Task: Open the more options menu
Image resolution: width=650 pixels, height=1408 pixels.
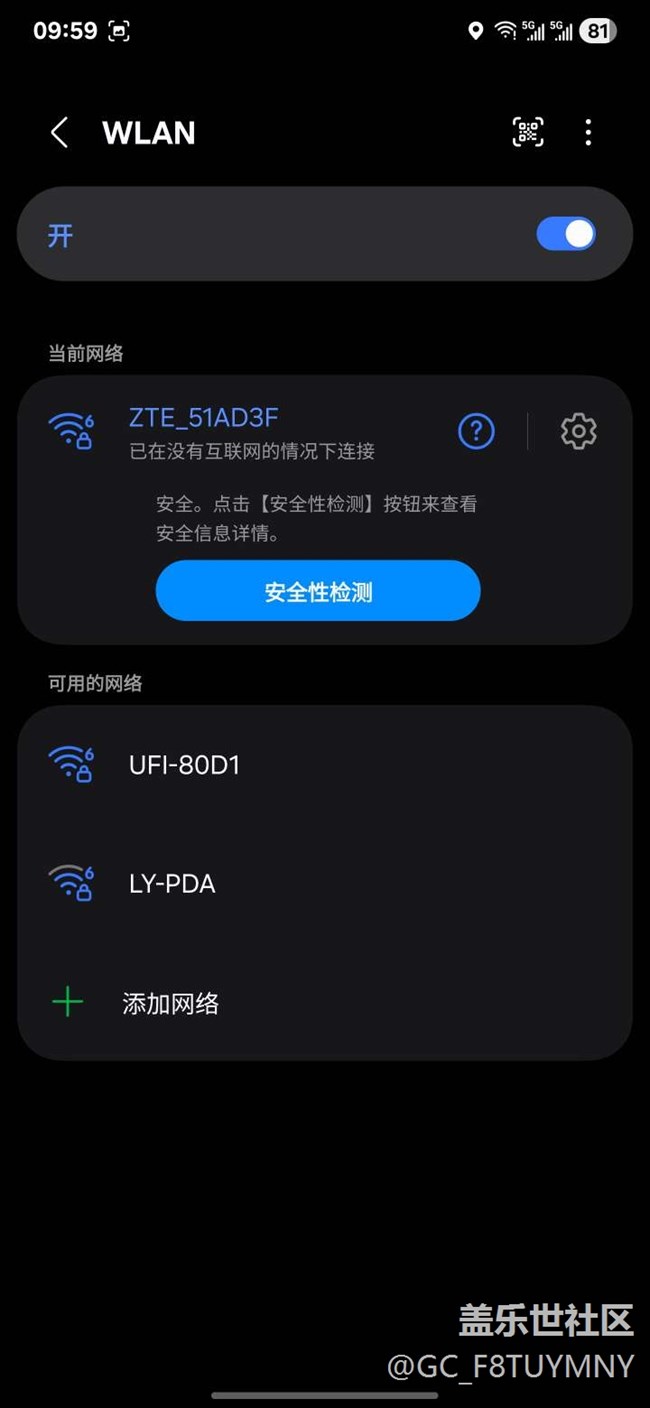Action: tap(588, 132)
